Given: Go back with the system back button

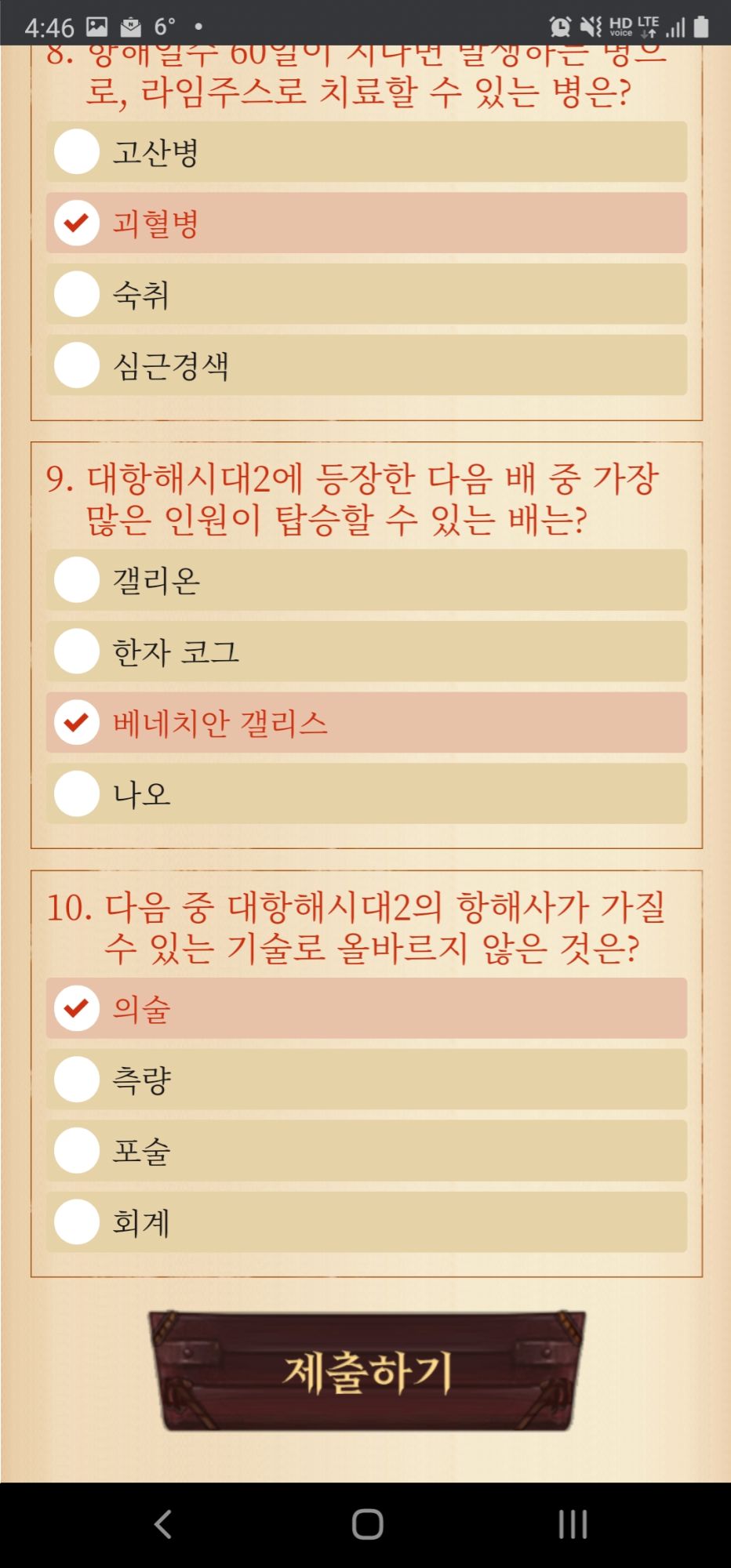Looking at the screenshot, I should click(x=162, y=1525).
